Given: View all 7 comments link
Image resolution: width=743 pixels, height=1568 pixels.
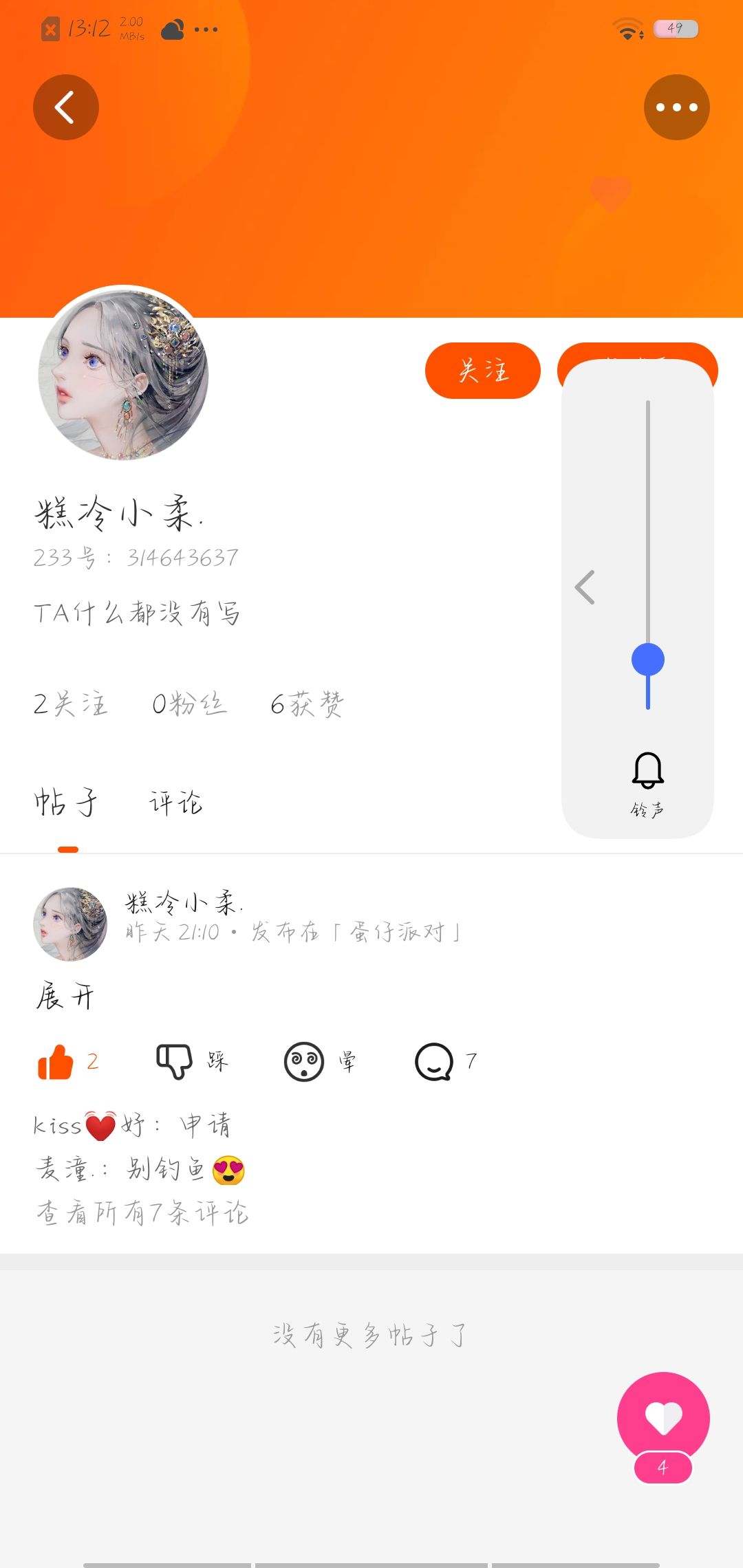Looking at the screenshot, I should (142, 1213).
